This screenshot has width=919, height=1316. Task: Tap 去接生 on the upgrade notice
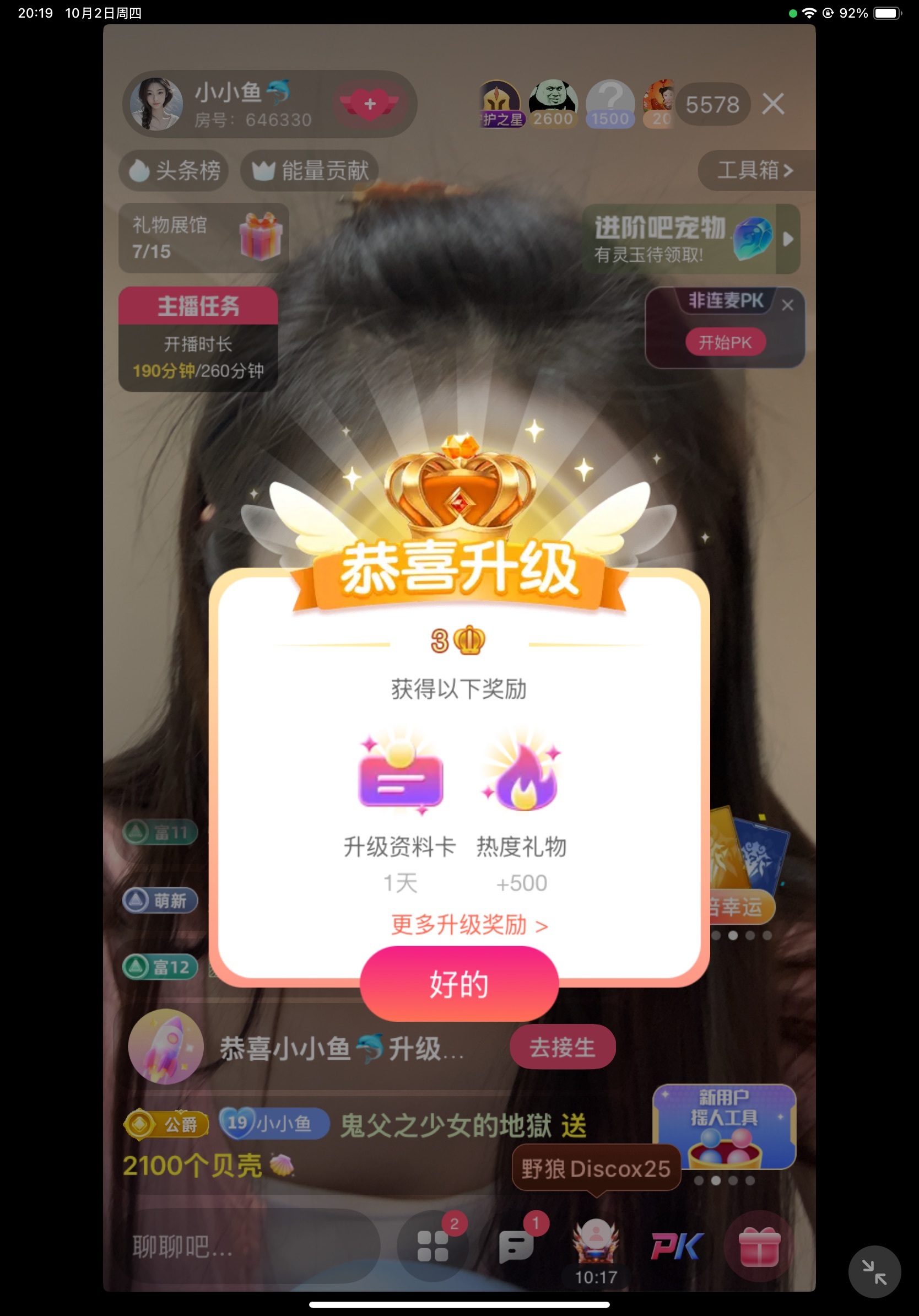[562, 1047]
